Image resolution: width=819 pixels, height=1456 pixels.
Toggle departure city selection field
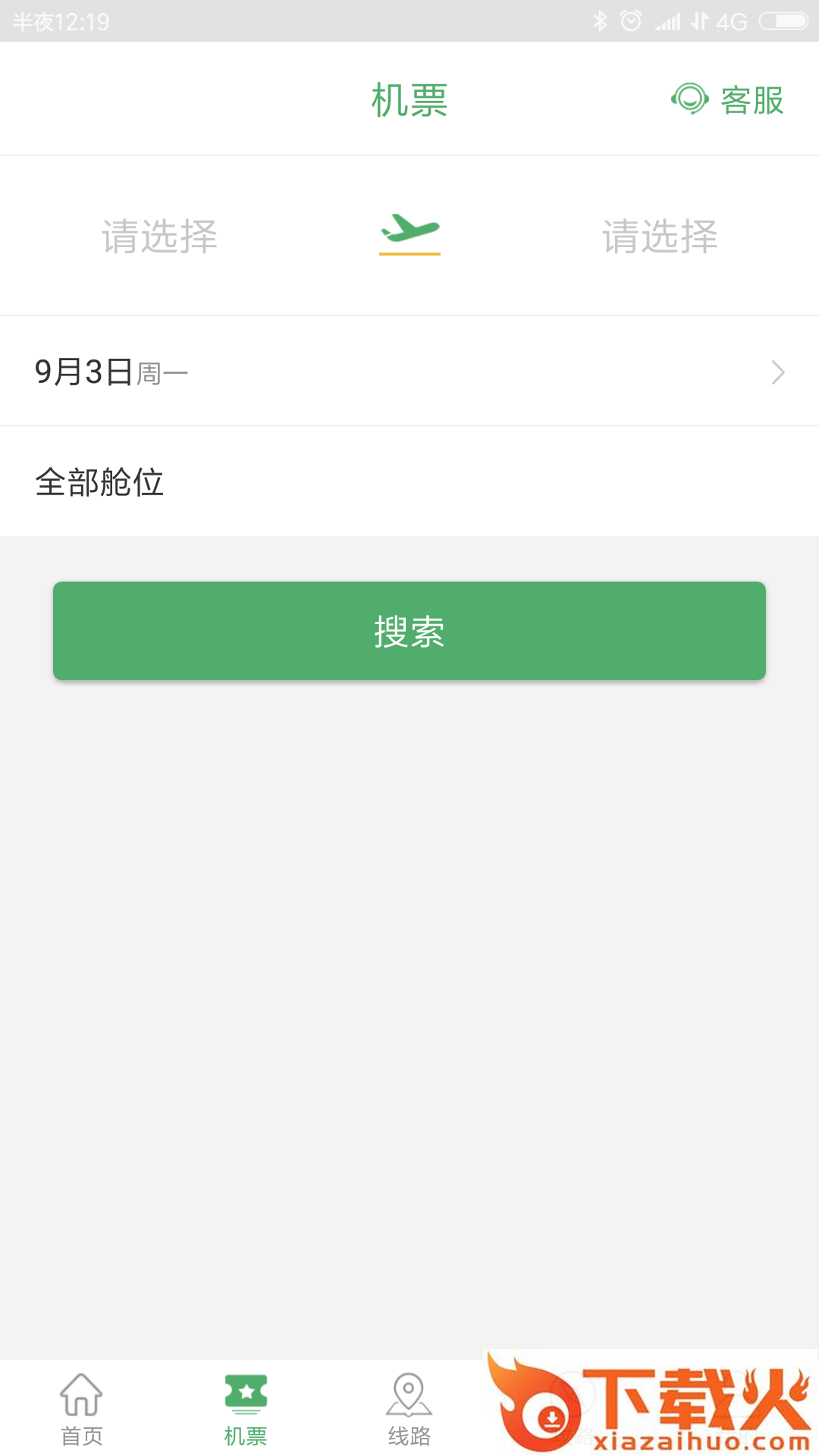pyautogui.click(x=159, y=235)
